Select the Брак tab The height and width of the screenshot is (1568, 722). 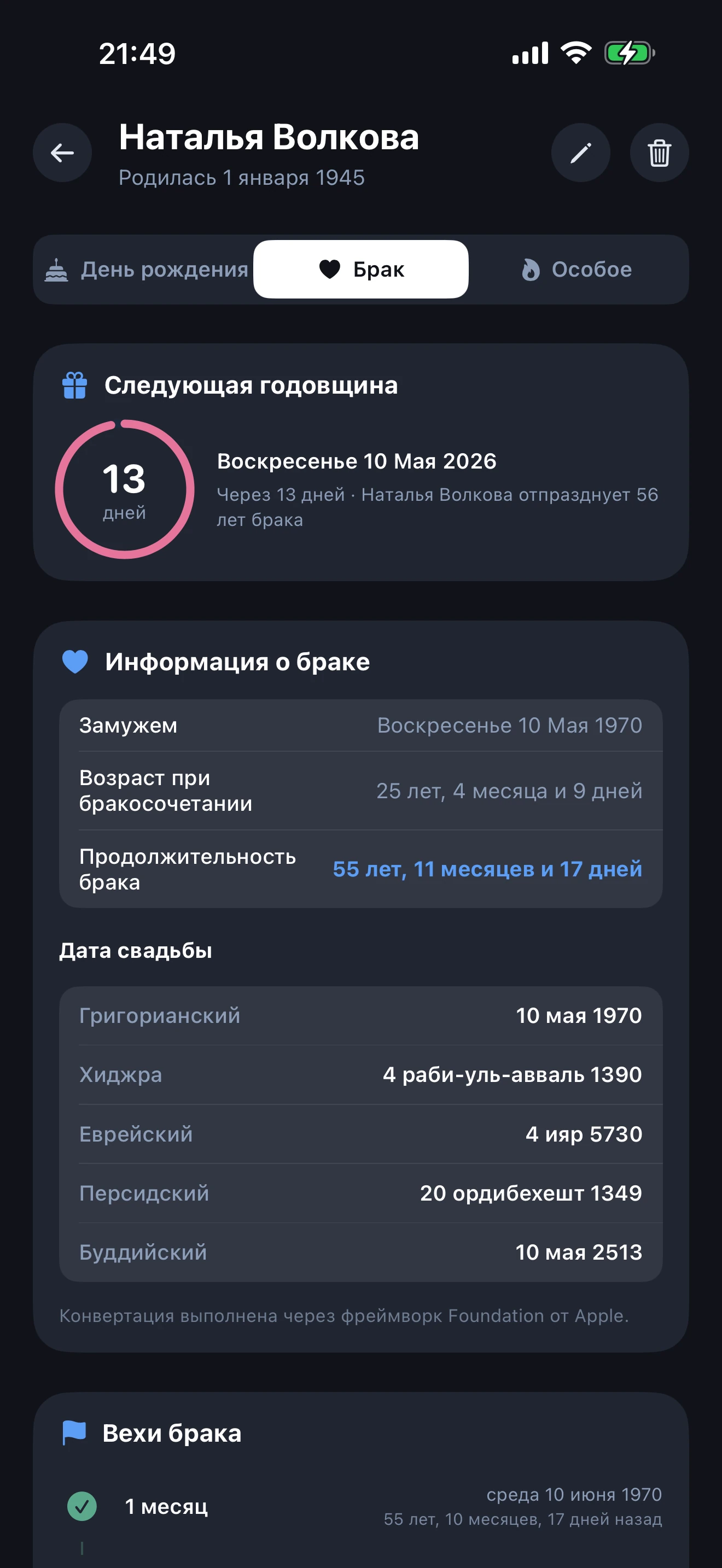tap(361, 270)
